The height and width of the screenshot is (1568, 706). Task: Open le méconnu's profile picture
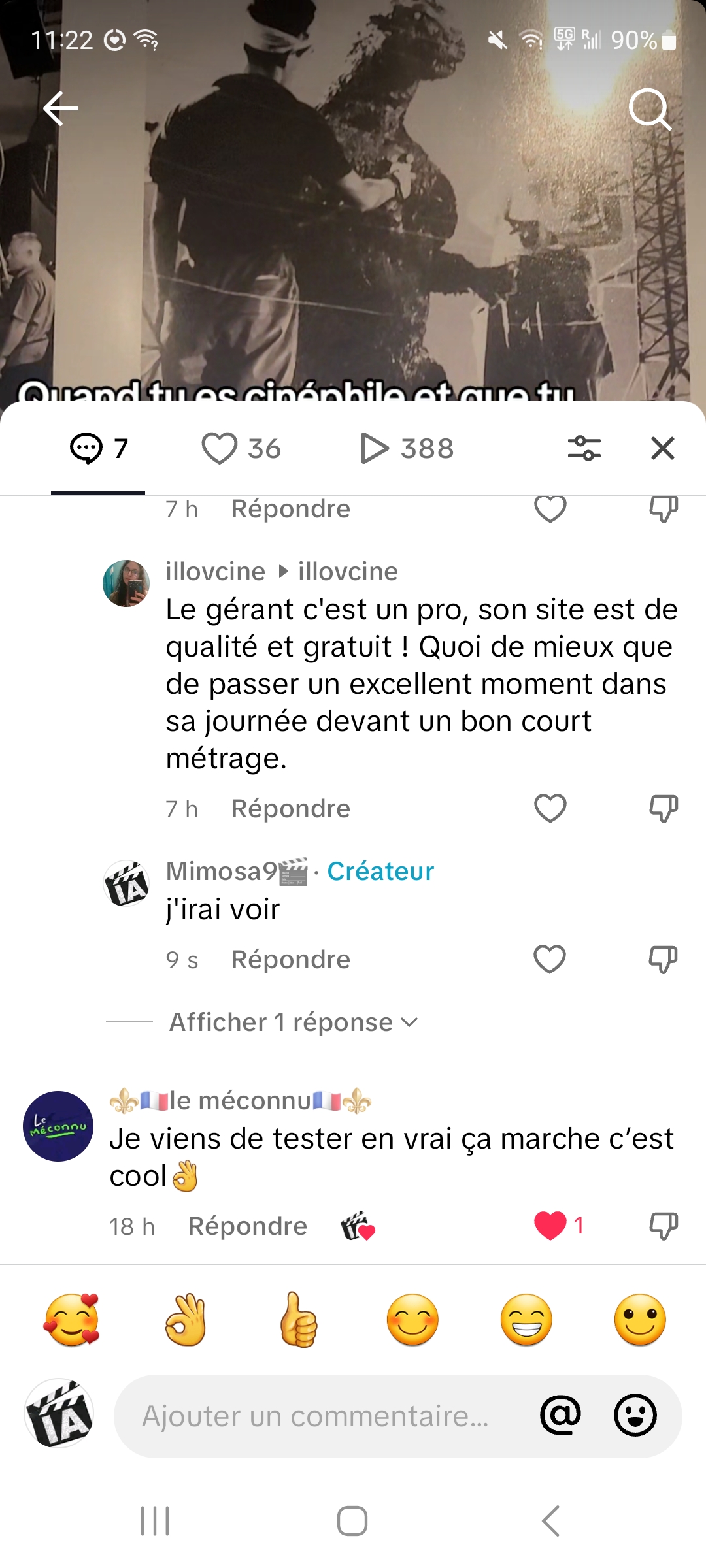pyautogui.click(x=58, y=1126)
